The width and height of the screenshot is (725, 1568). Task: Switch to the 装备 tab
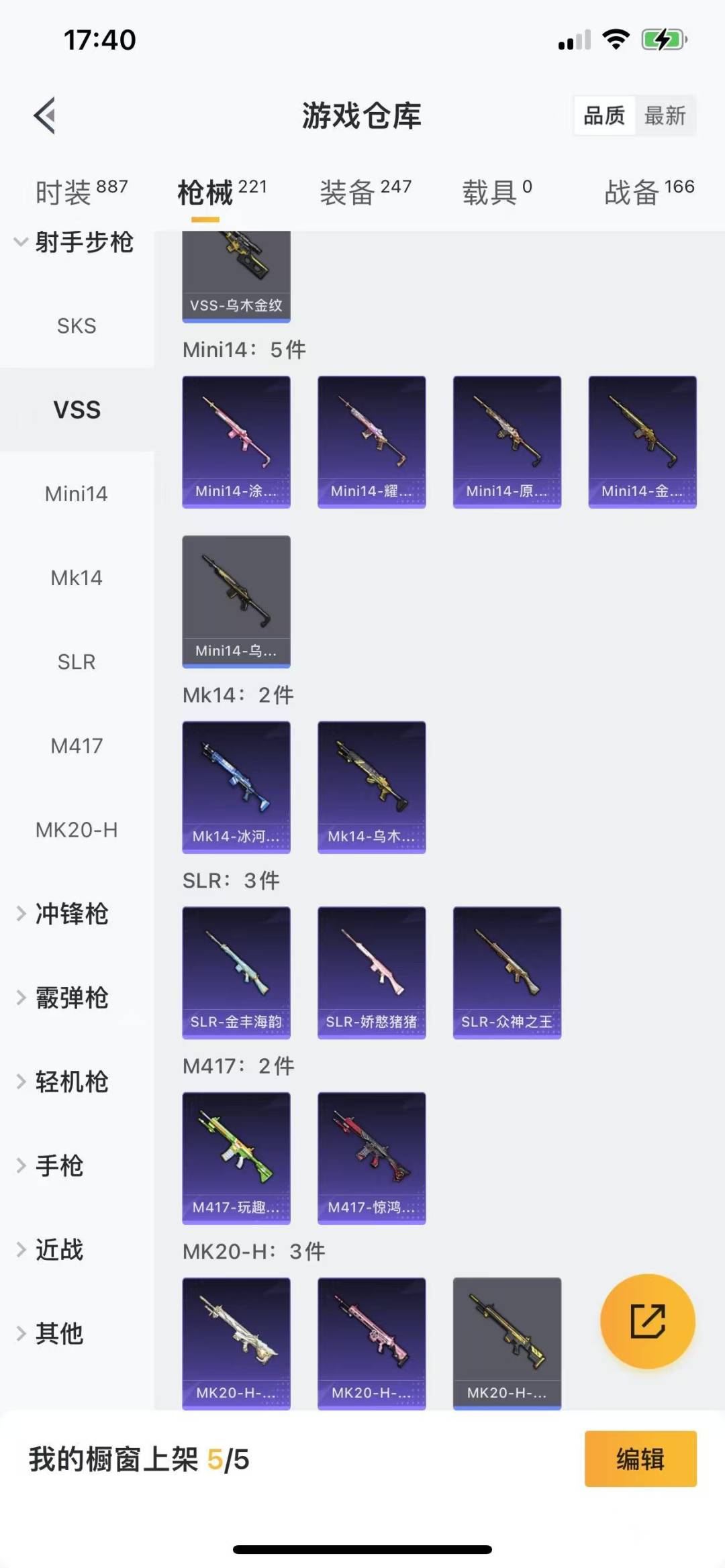365,192
